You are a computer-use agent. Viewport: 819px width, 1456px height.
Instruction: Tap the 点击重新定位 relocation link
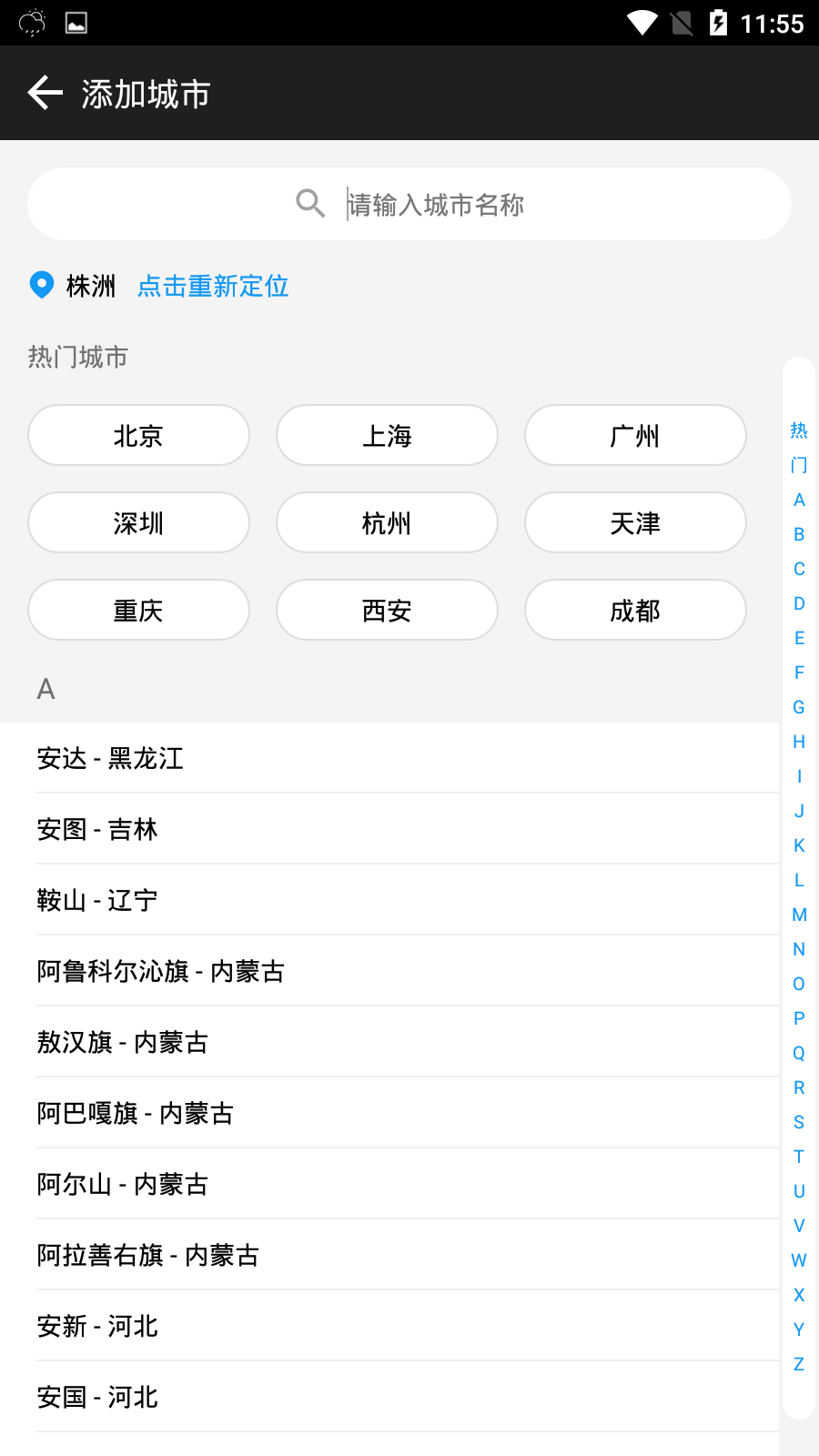click(x=212, y=286)
